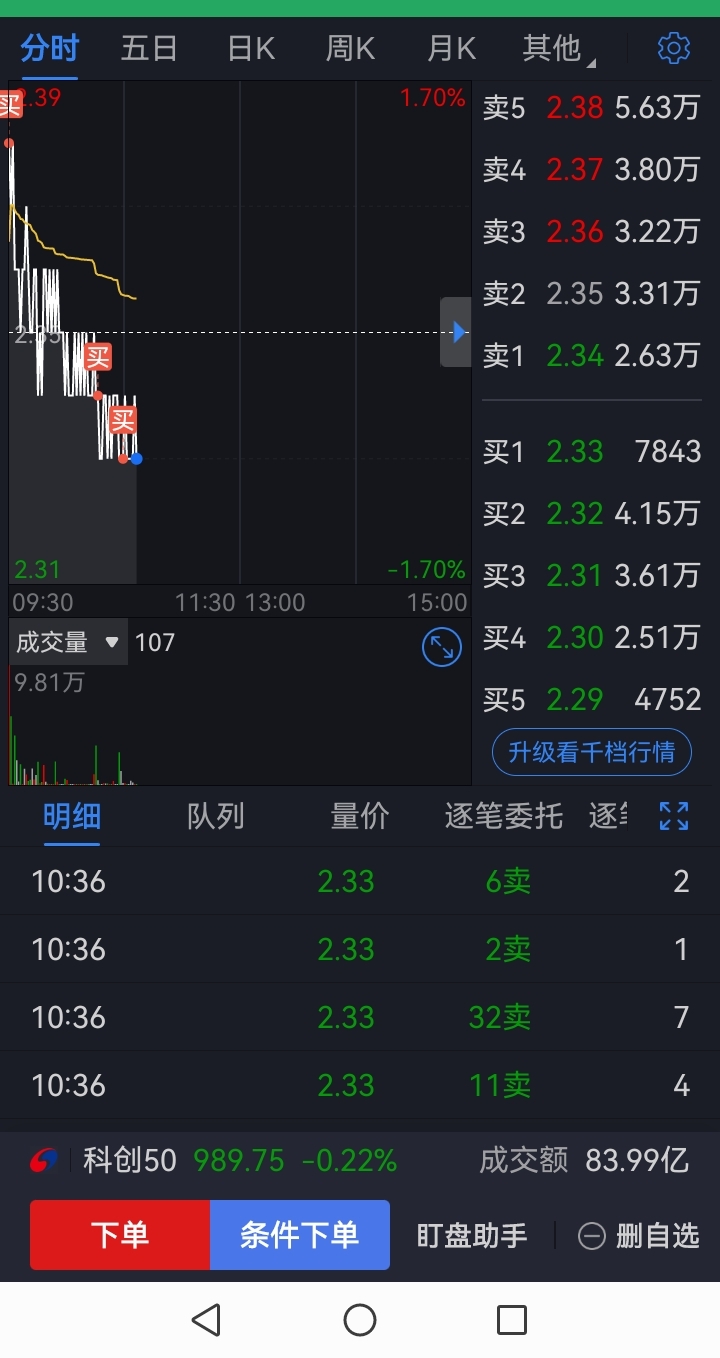Tap 升级看千档行情 upgrade button
This screenshot has width=720, height=1358.
tap(591, 752)
